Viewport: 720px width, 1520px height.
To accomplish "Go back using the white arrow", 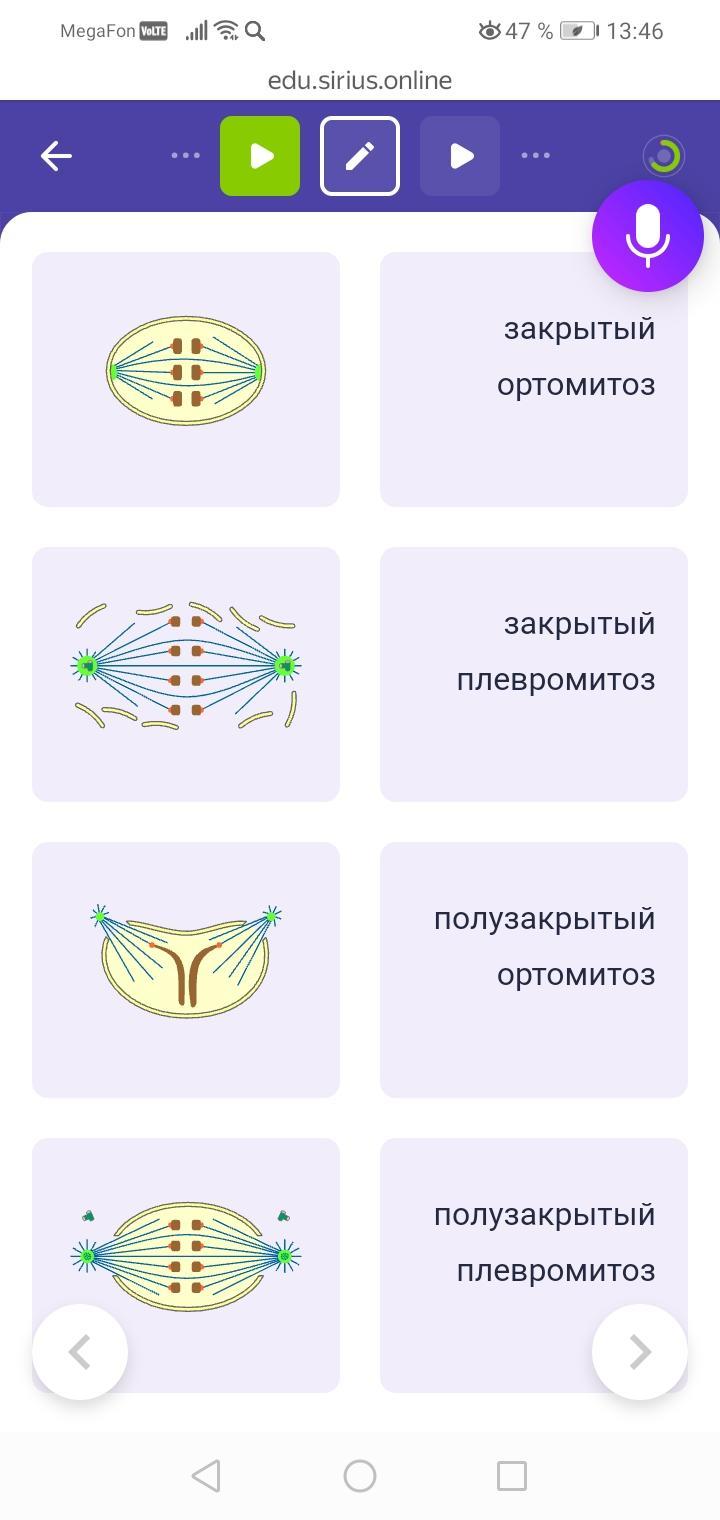I will point(56,156).
